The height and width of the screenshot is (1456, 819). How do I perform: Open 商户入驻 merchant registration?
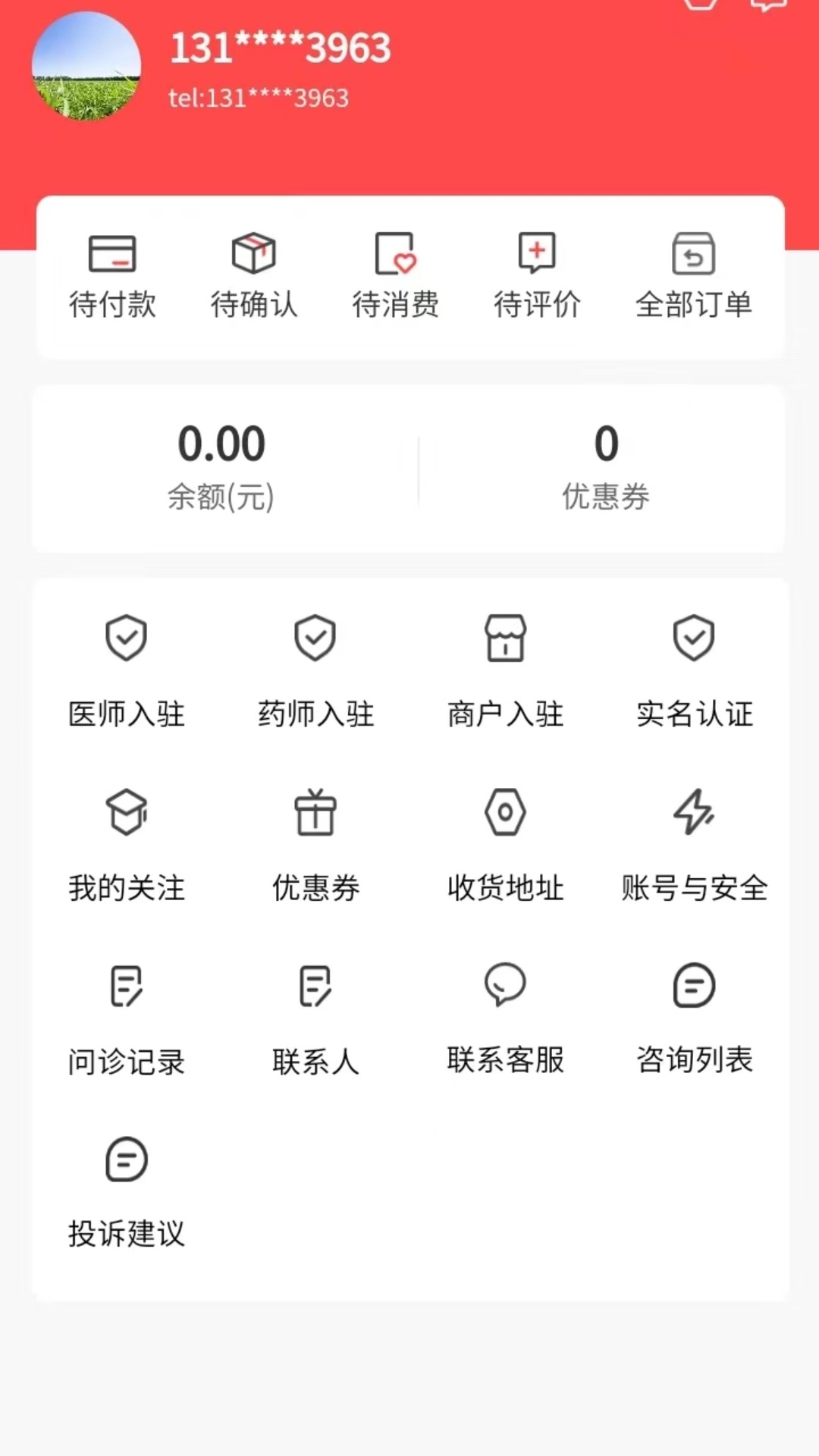505,671
